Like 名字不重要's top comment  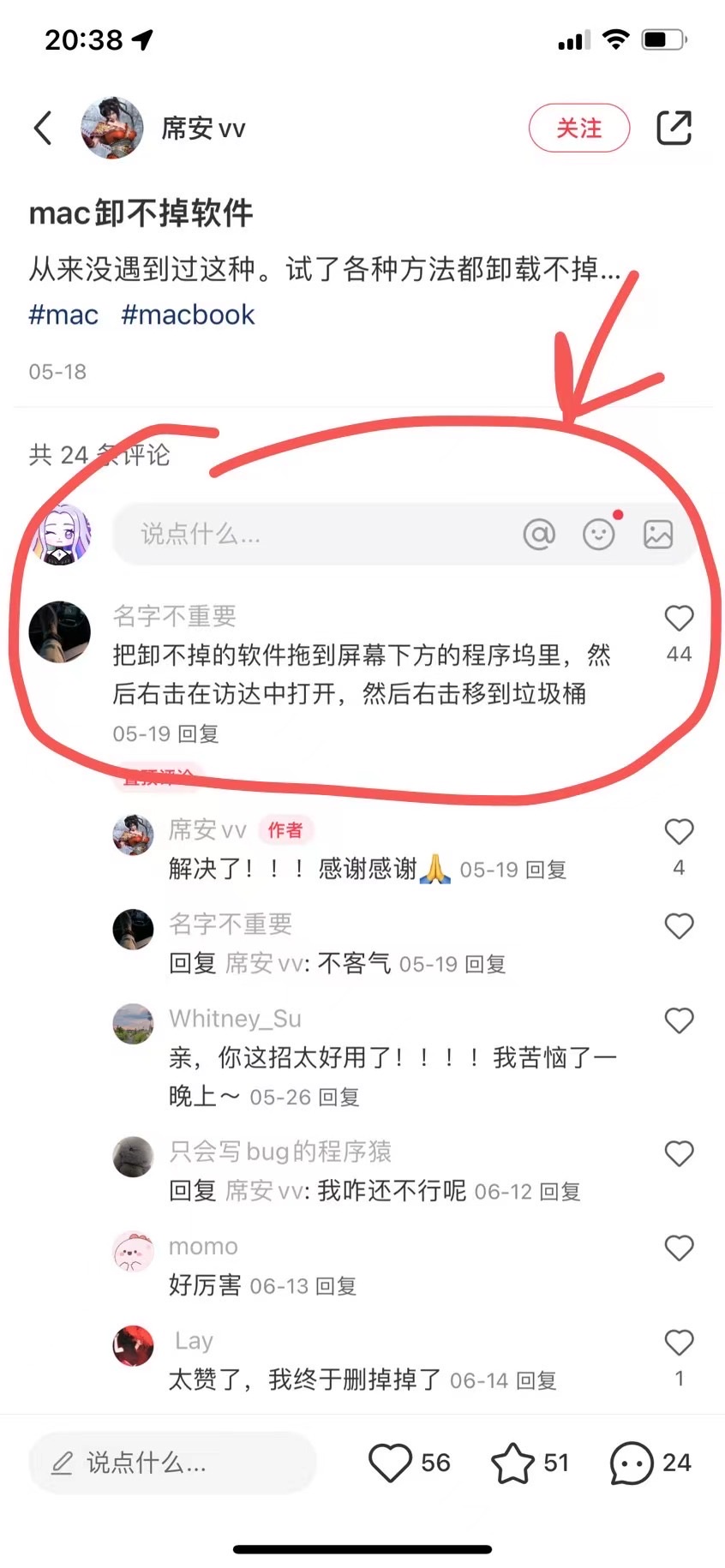(679, 619)
